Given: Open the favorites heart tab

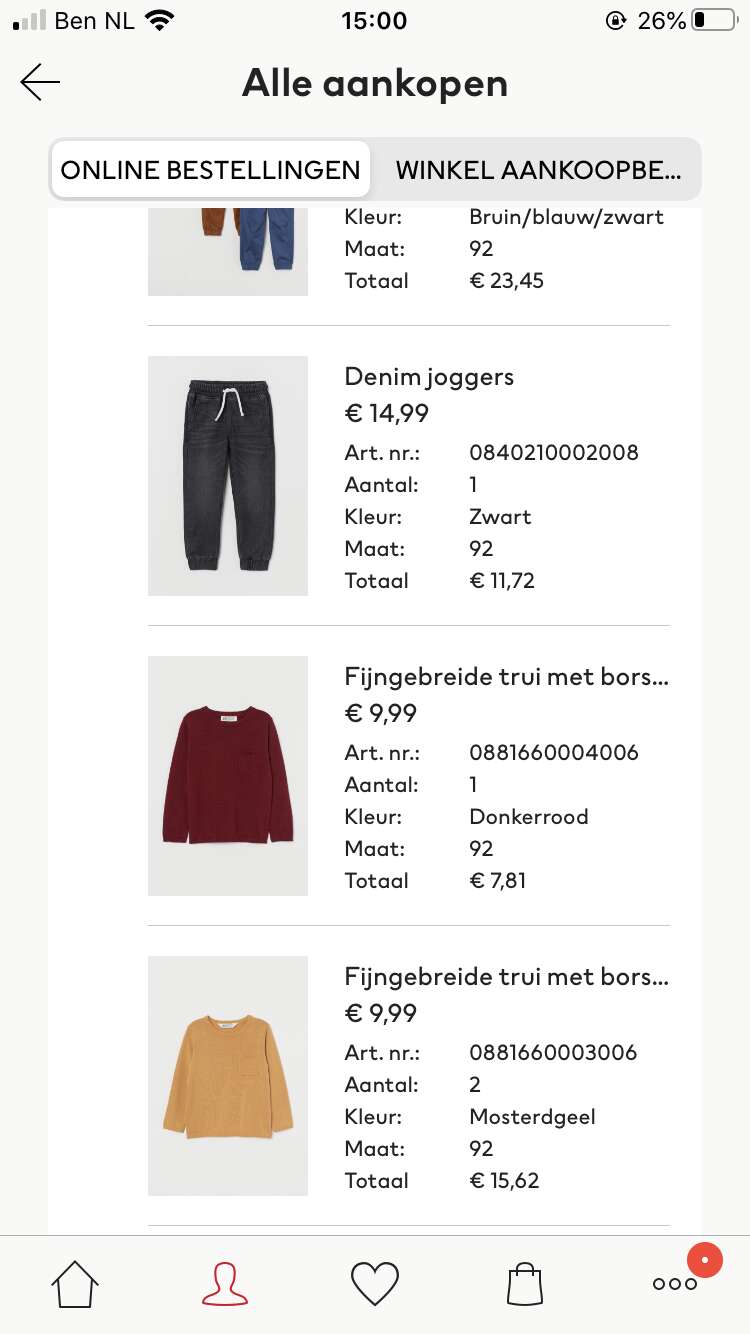Looking at the screenshot, I should pyautogui.click(x=375, y=1284).
